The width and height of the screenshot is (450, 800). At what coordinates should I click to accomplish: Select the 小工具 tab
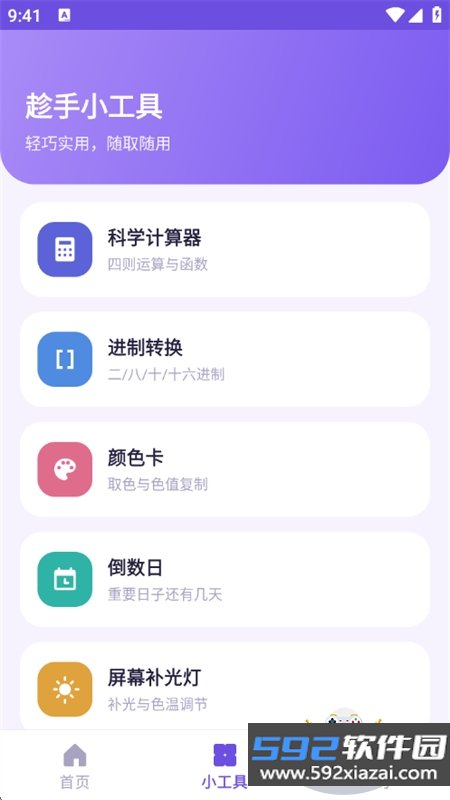tap(224, 766)
